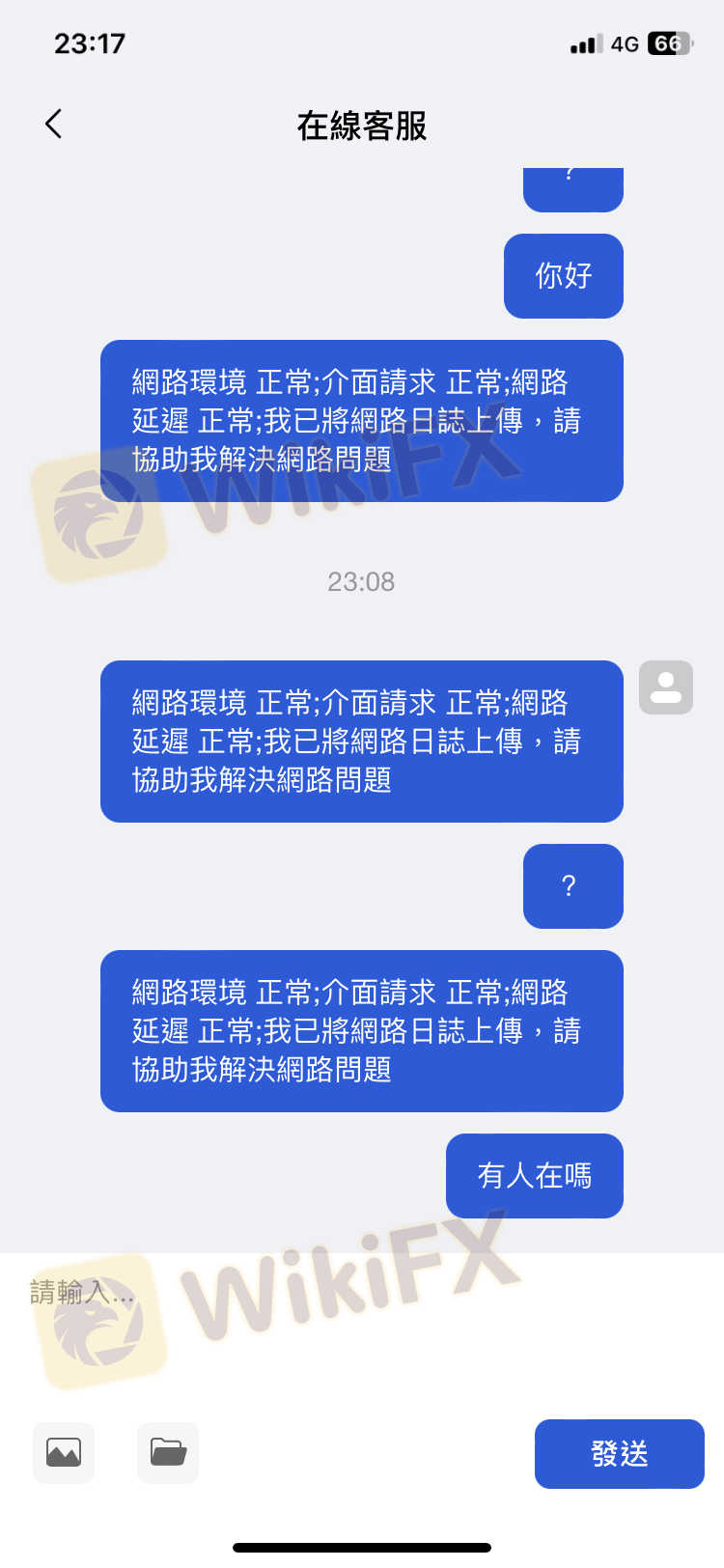Open the folder icon to attach a file
The width and height of the screenshot is (724, 1568).
click(x=168, y=1452)
